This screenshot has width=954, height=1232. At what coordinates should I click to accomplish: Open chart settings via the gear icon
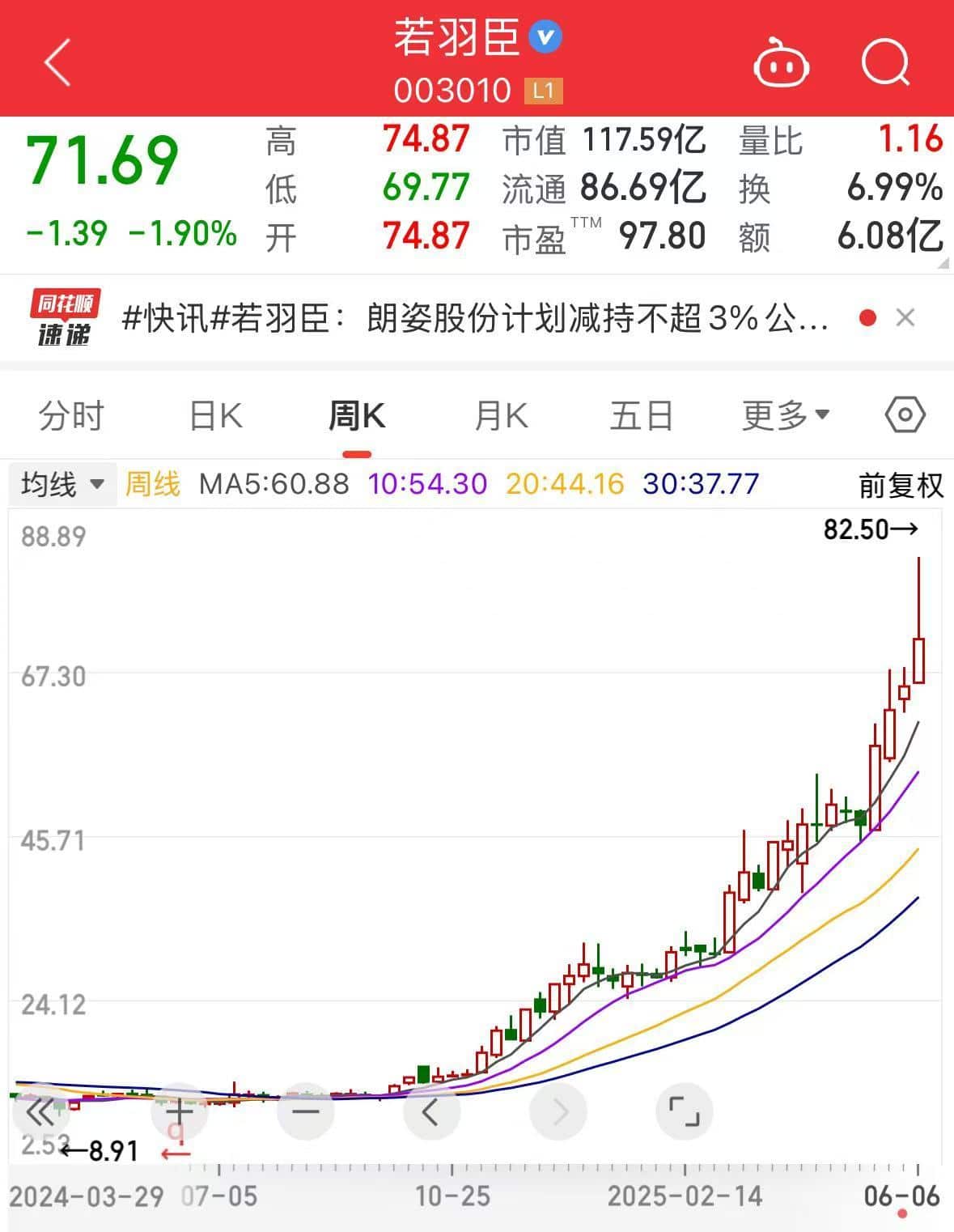(904, 414)
